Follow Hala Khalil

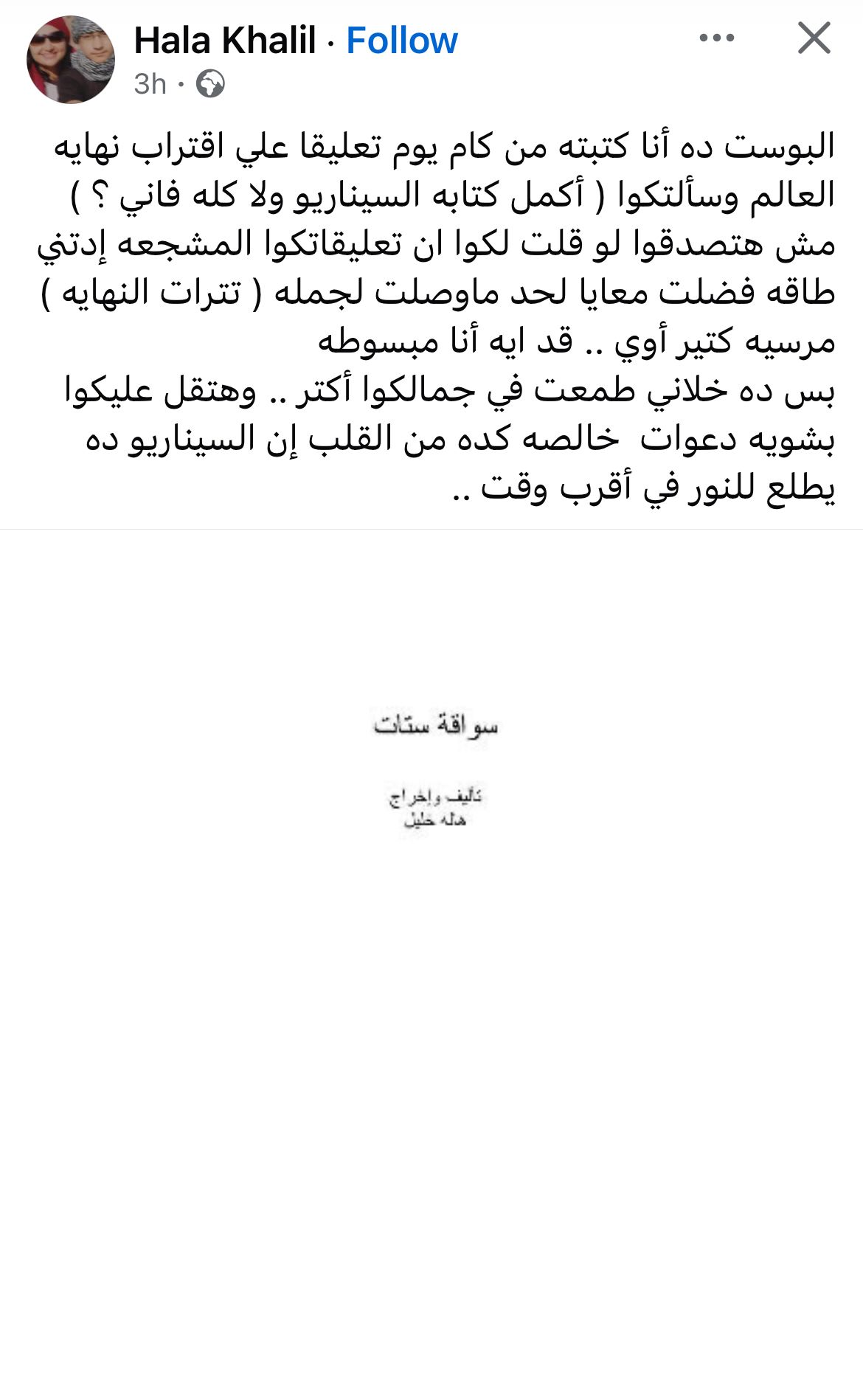[402, 41]
